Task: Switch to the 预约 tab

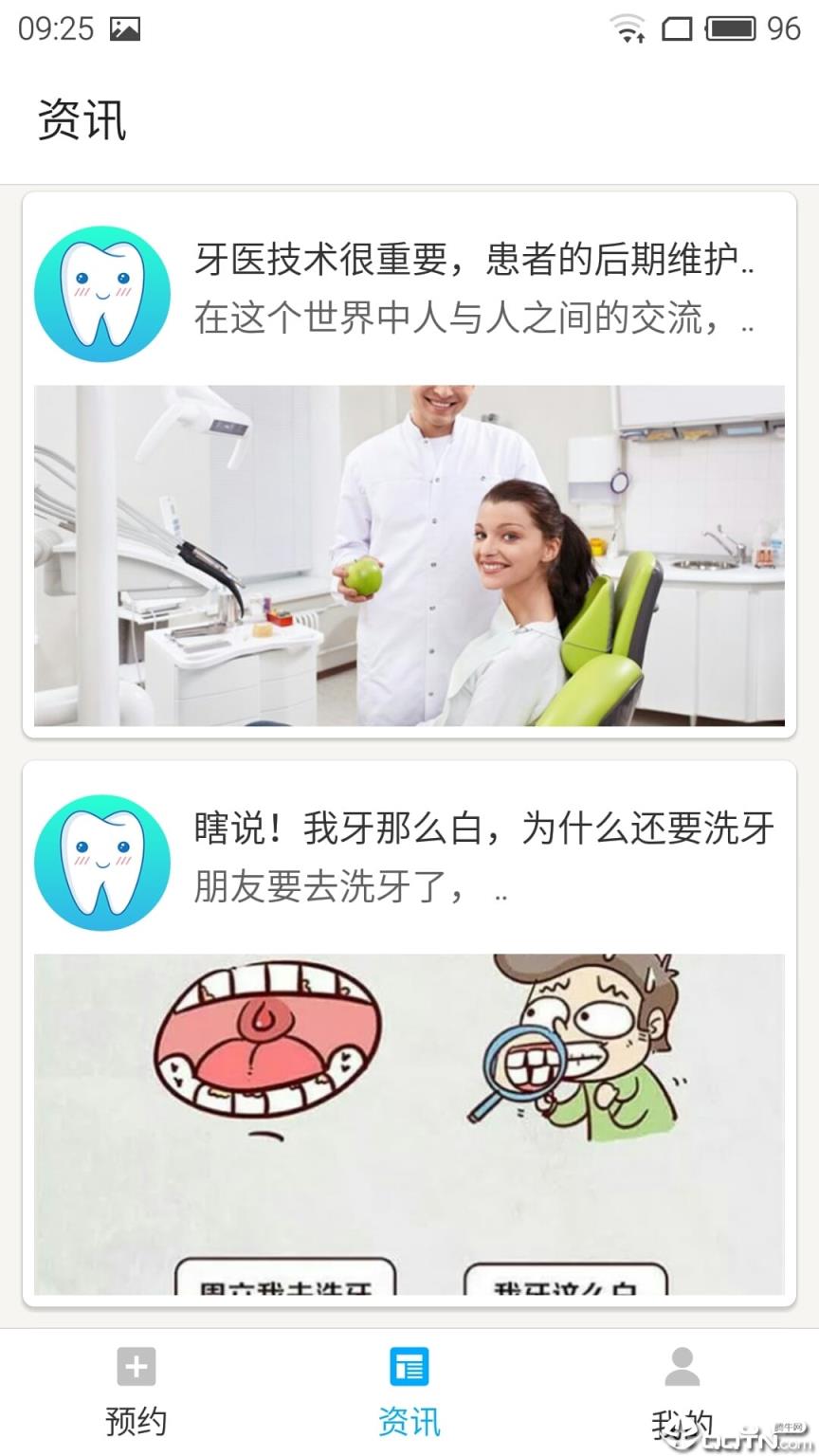Action: (x=136, y=1392)
